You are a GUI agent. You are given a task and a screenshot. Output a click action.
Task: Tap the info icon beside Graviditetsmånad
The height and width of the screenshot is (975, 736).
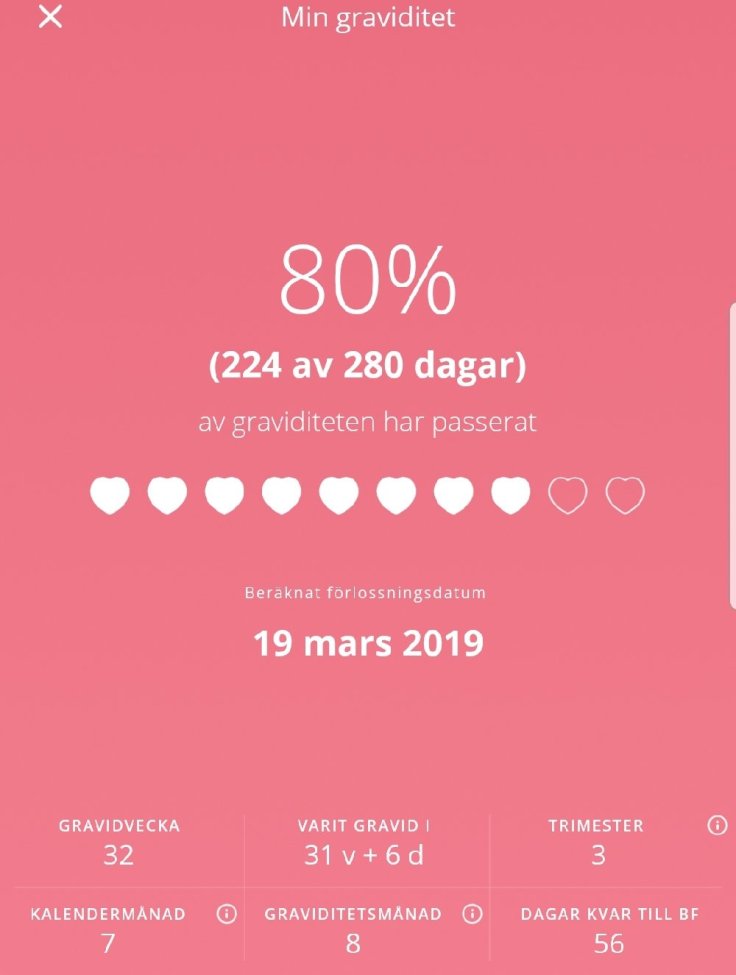[472, 914]
